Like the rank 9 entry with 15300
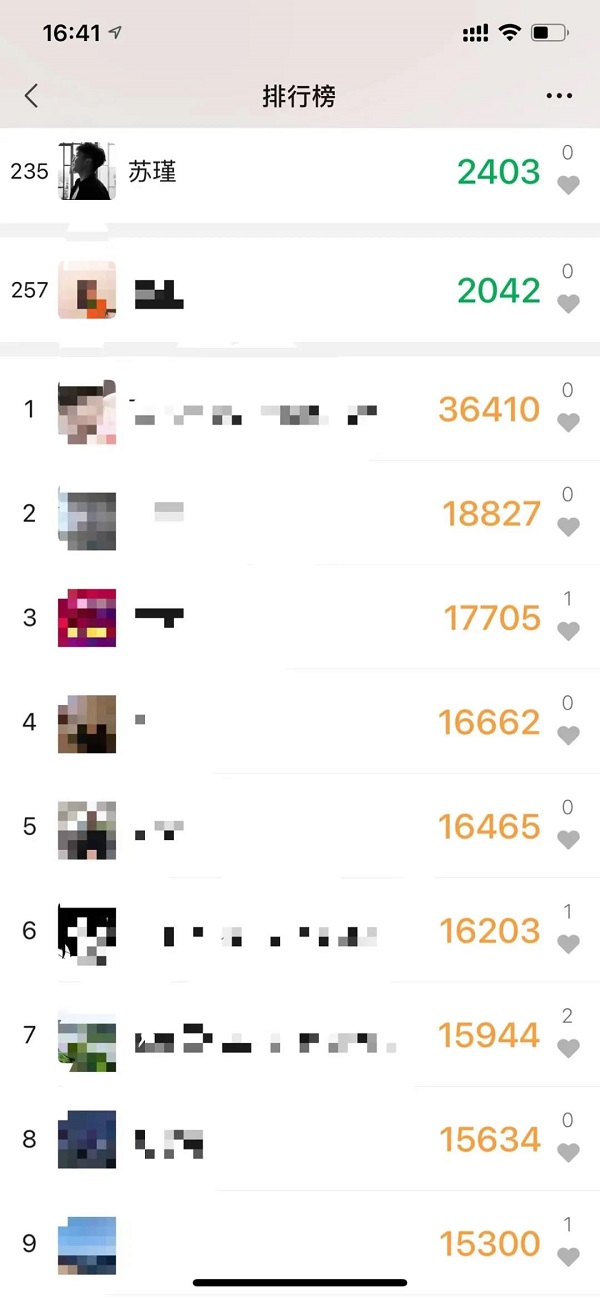 [x=568, y=1256]
